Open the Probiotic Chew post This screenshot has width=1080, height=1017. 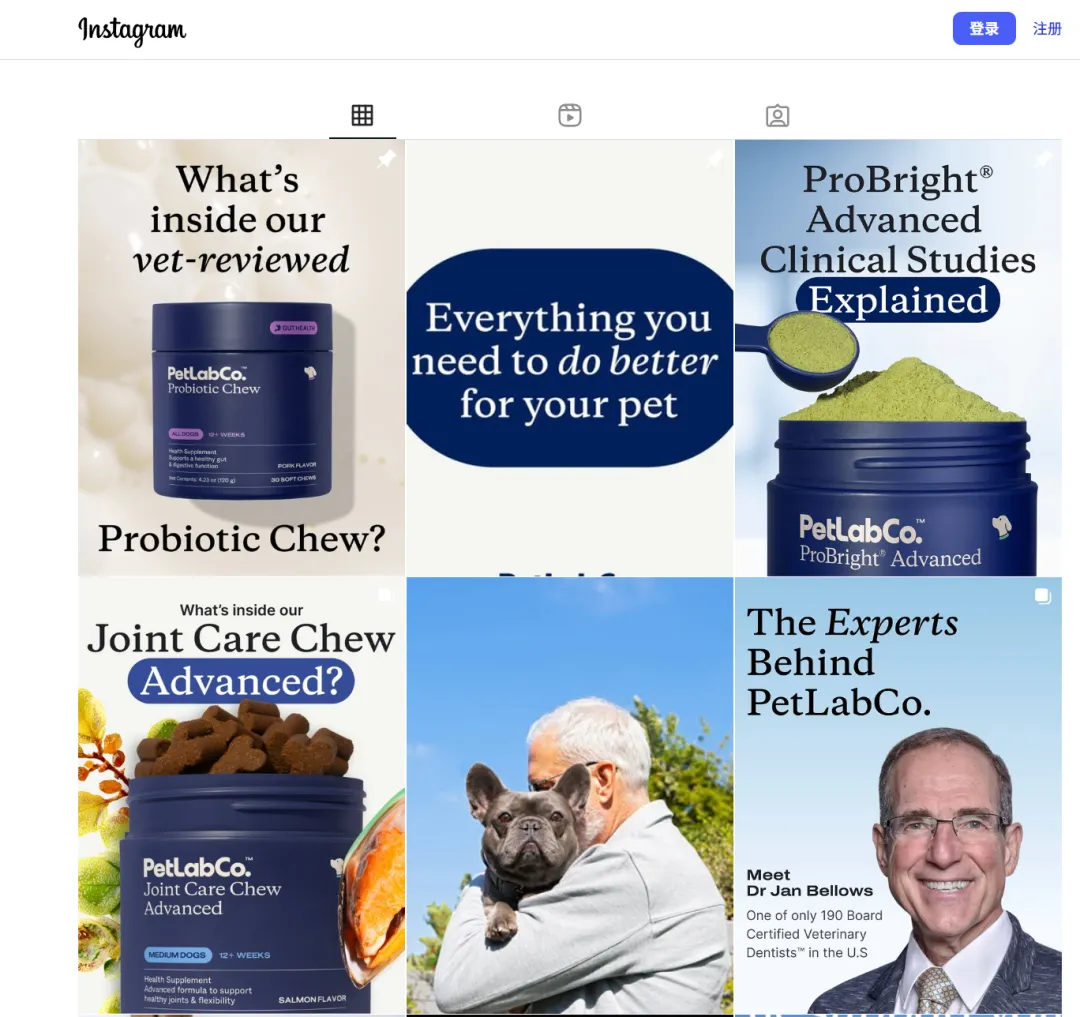pyautogui.click(x=241, y=358)
